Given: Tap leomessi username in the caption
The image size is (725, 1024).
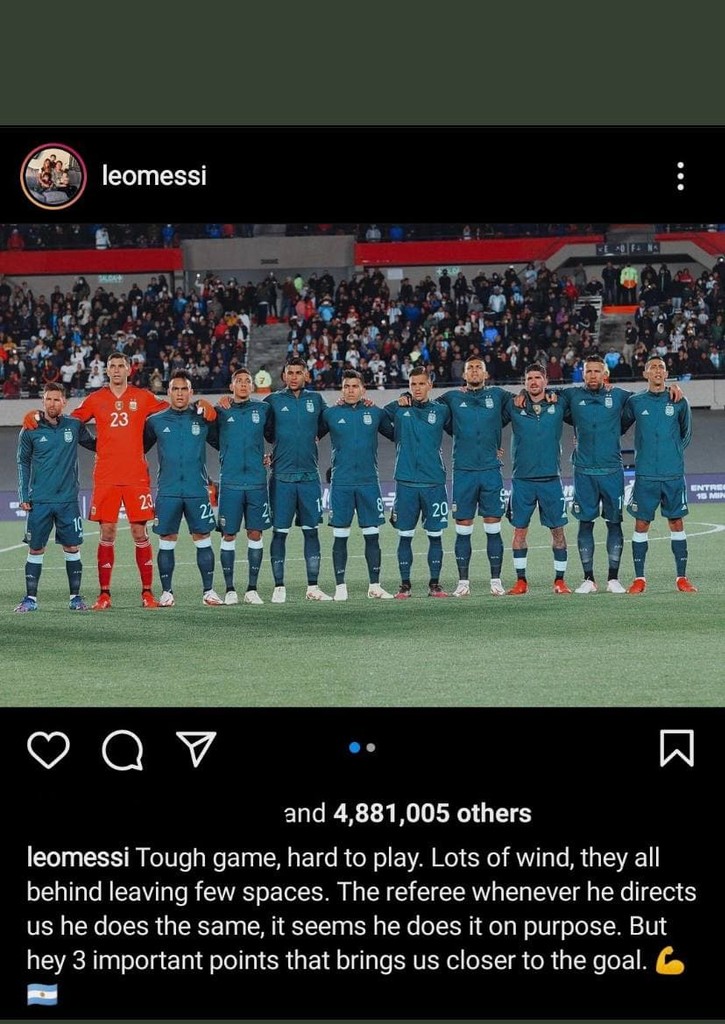Looking at the screenshot, I should tap(78, 857).
